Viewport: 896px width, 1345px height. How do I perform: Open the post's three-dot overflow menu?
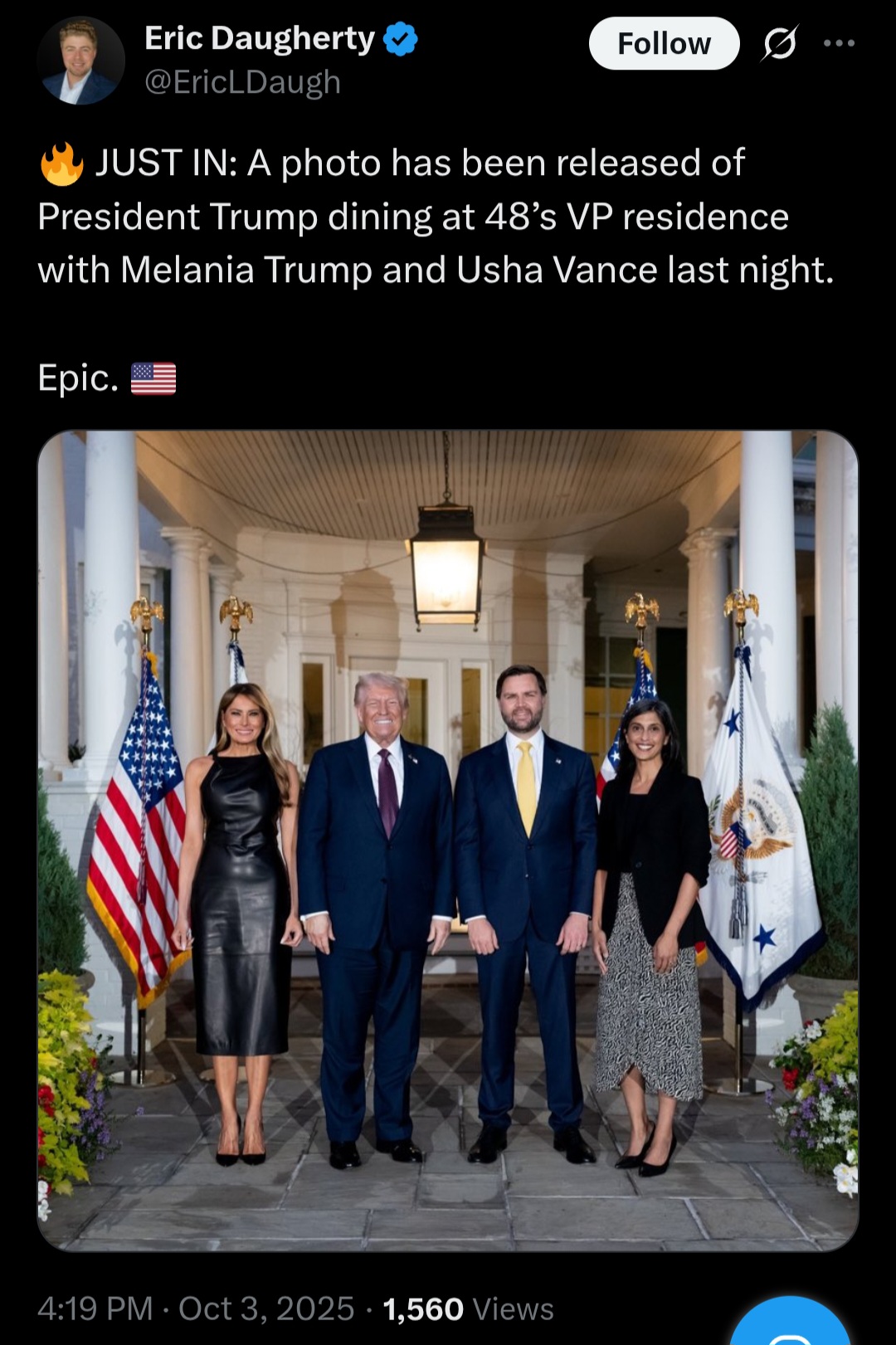click(839, 43)
